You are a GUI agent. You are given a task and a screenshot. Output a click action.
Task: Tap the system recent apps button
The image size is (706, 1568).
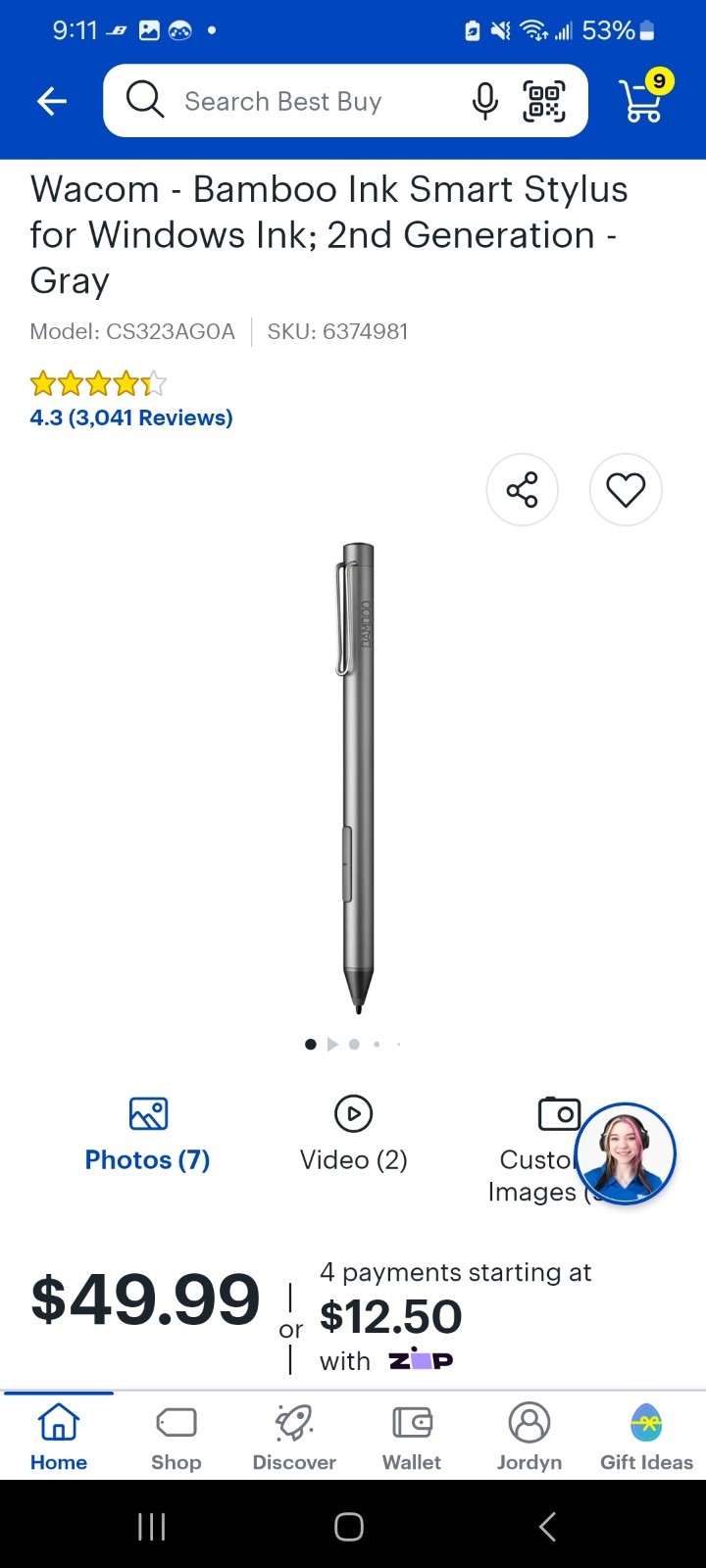(x=152, y=1526)
